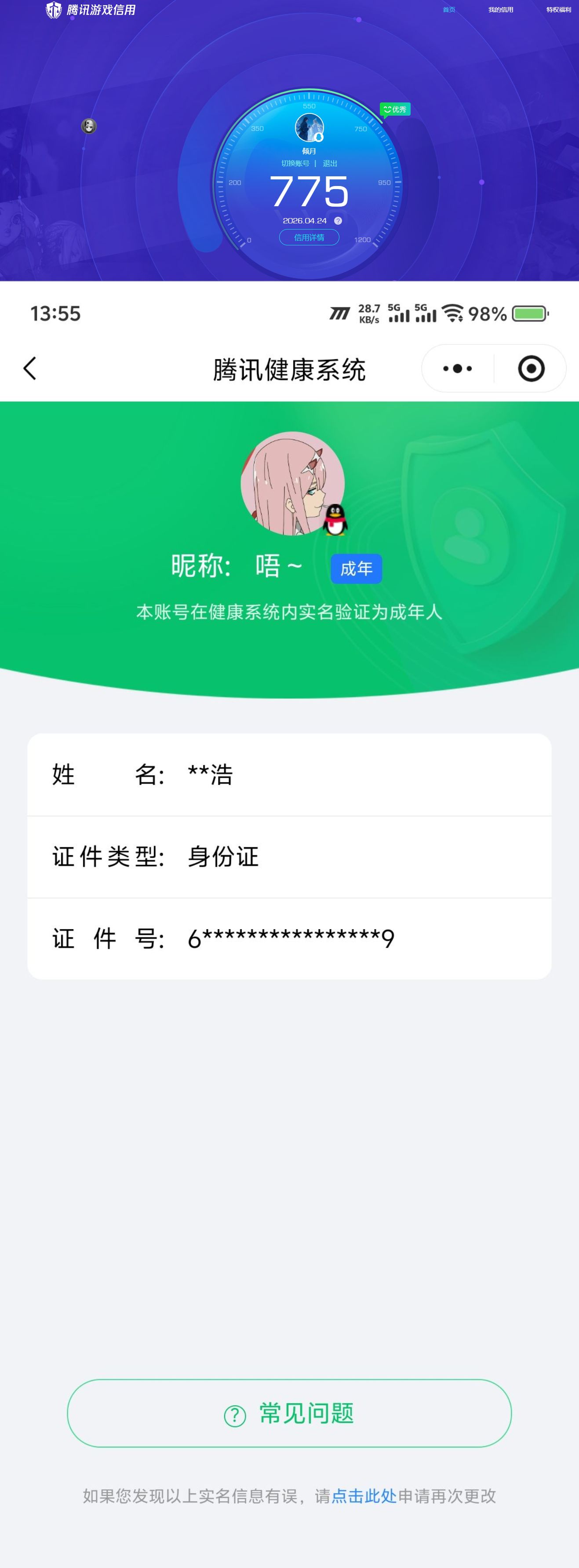Click the green 优秀 rating bubble
This screenshot has height=1568, width=579.
[x=394, y=109]
